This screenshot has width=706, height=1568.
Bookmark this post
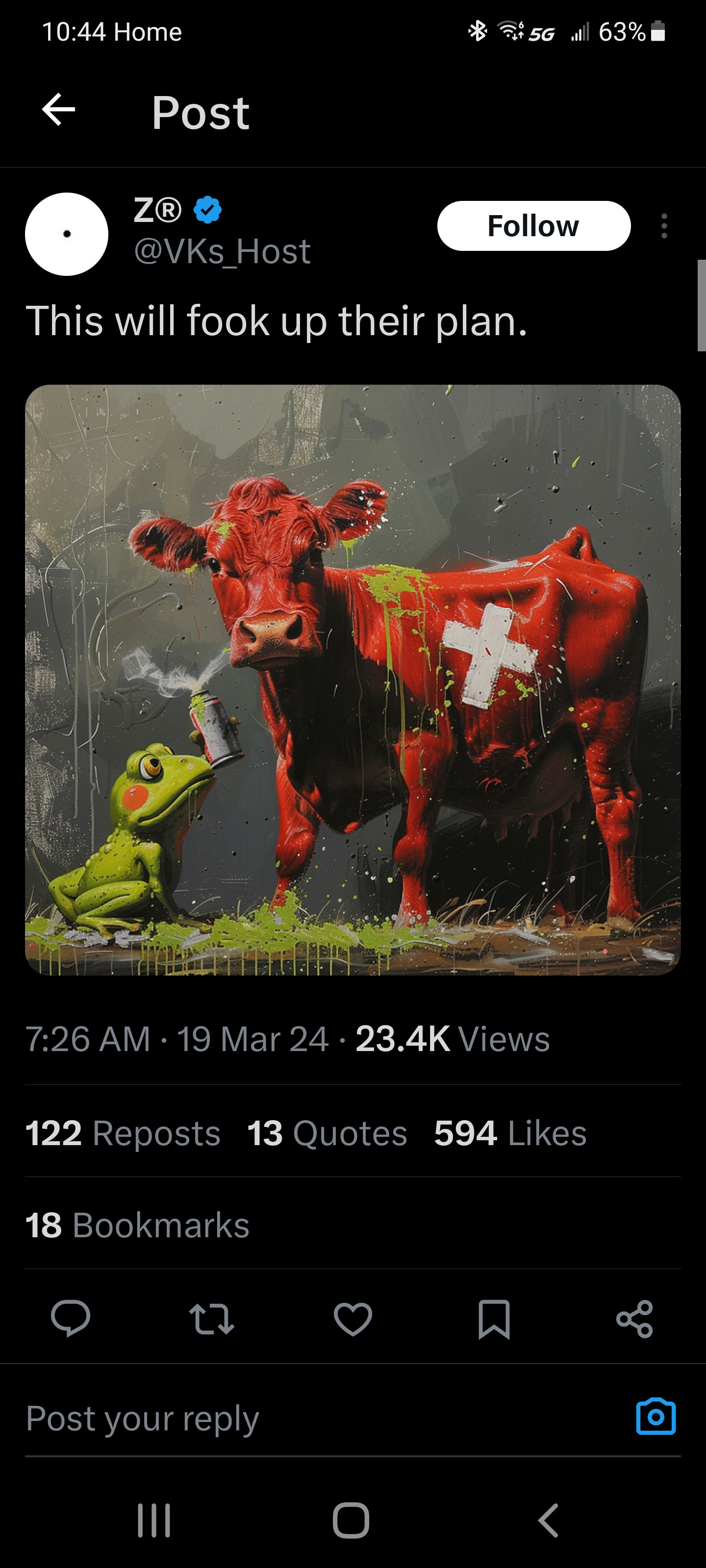tap(494, 1319)
